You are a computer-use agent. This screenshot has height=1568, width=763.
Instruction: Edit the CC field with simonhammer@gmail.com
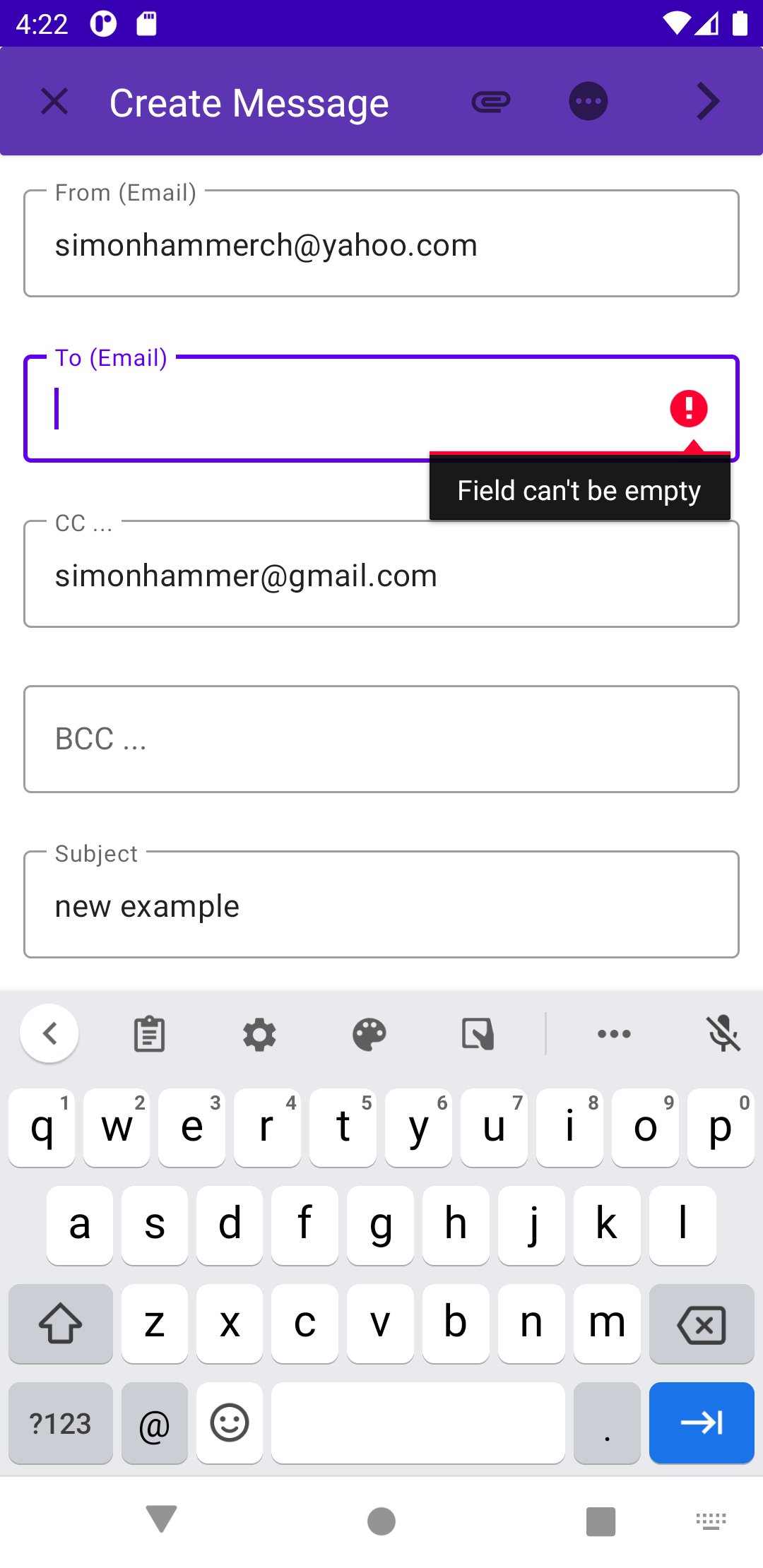click(x=381, y=575)
